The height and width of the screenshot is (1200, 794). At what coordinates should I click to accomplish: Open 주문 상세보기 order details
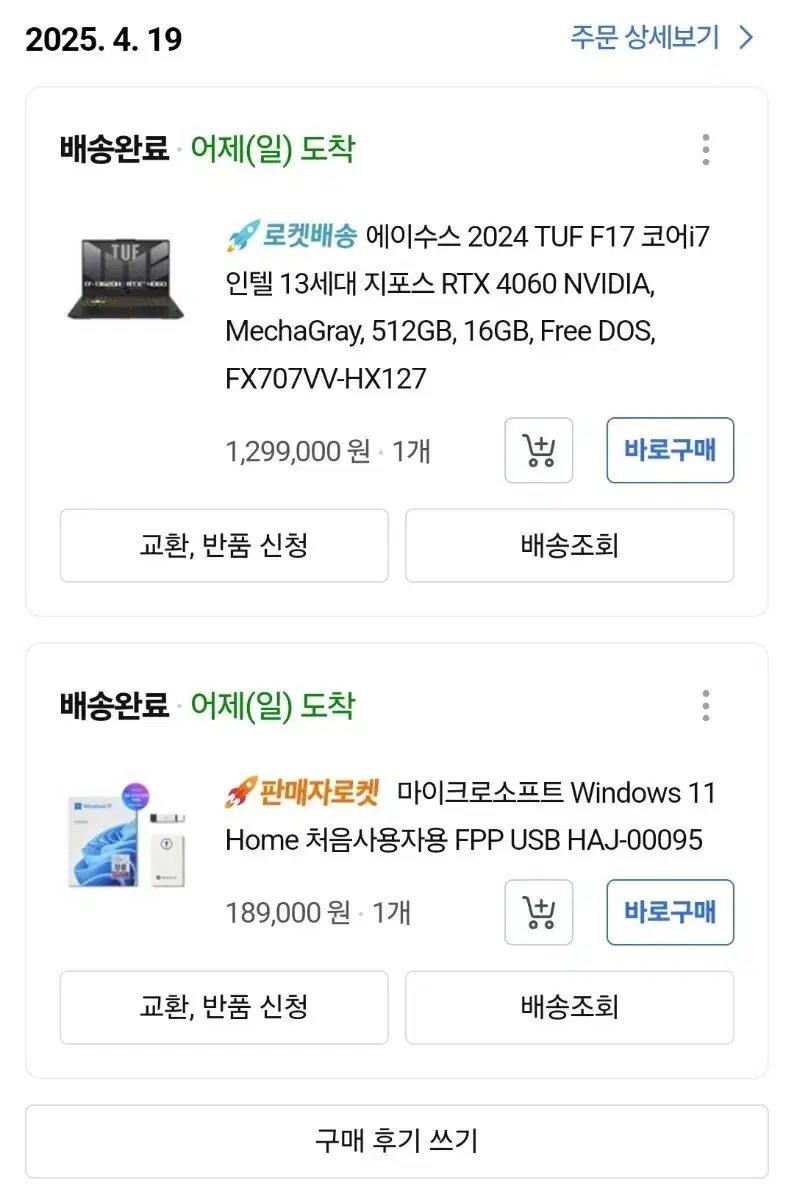[x=644, y=38]
